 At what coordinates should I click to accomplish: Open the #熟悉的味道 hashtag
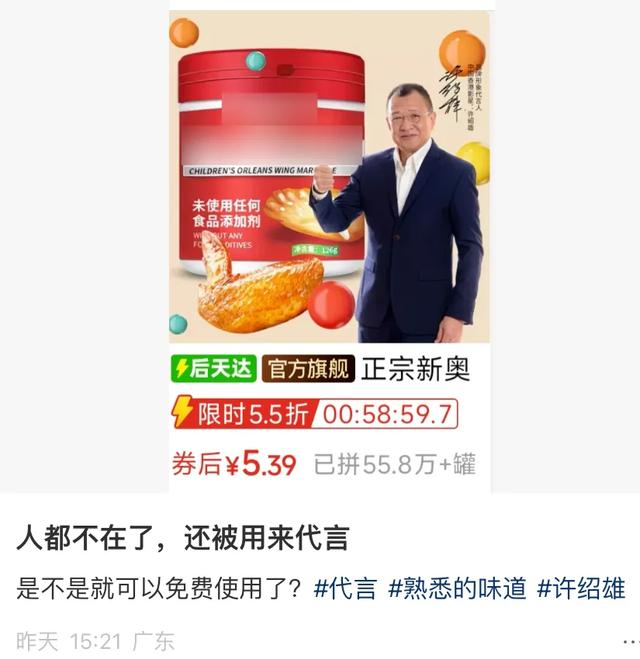(x=457, y=588)
